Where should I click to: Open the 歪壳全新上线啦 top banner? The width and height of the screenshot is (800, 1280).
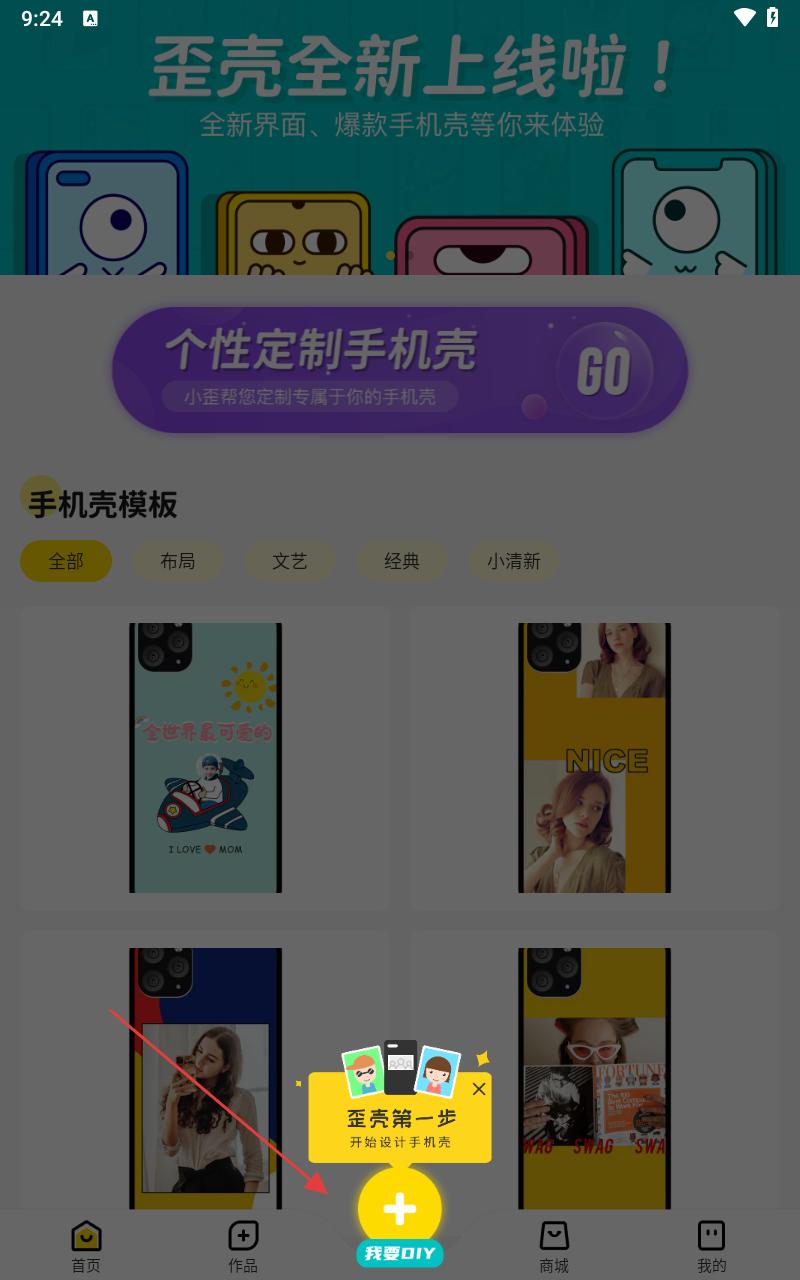[400, 140]
